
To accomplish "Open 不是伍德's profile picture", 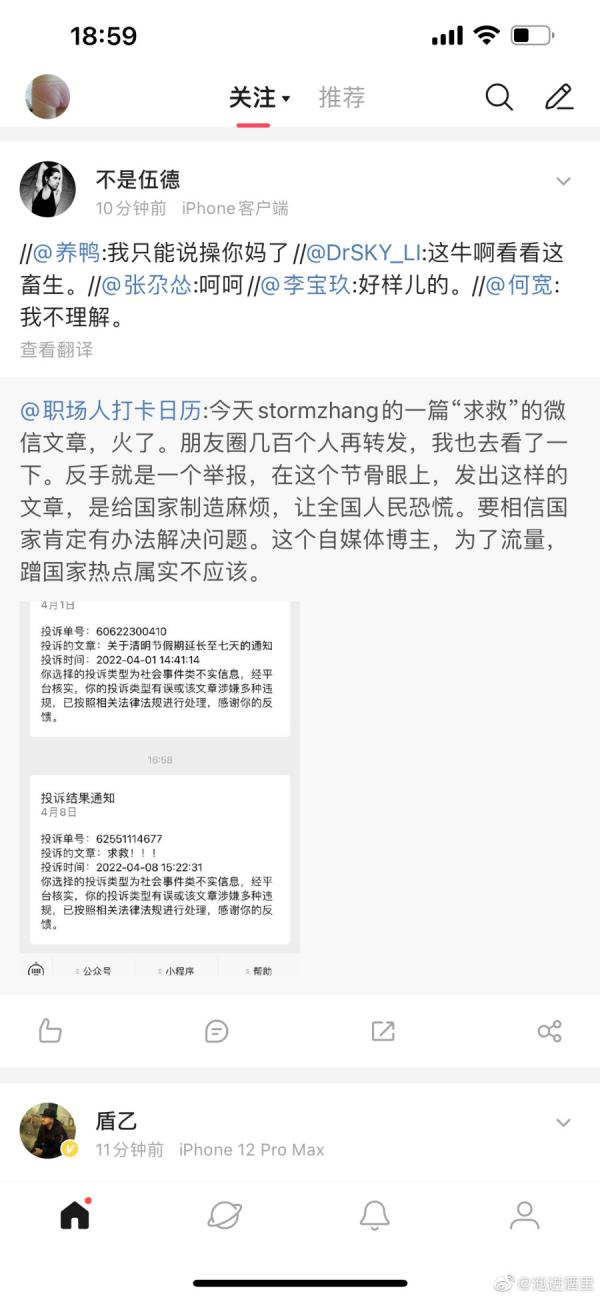I will pos(47,188).
